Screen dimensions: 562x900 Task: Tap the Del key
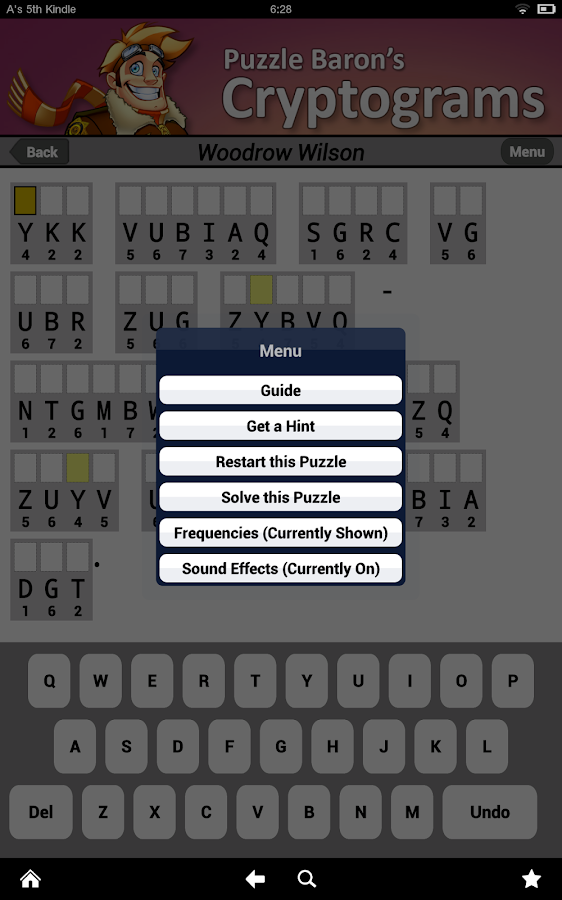point(41,812)
